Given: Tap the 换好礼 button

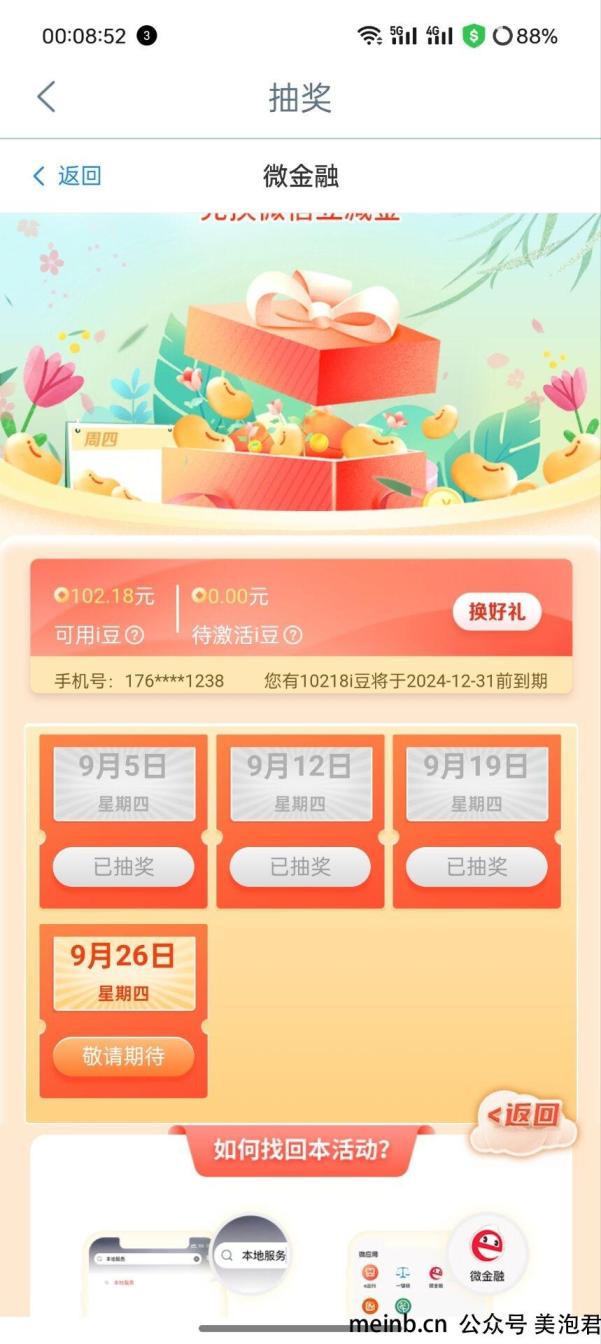Looking at the screenshot, I should (497, 611).
